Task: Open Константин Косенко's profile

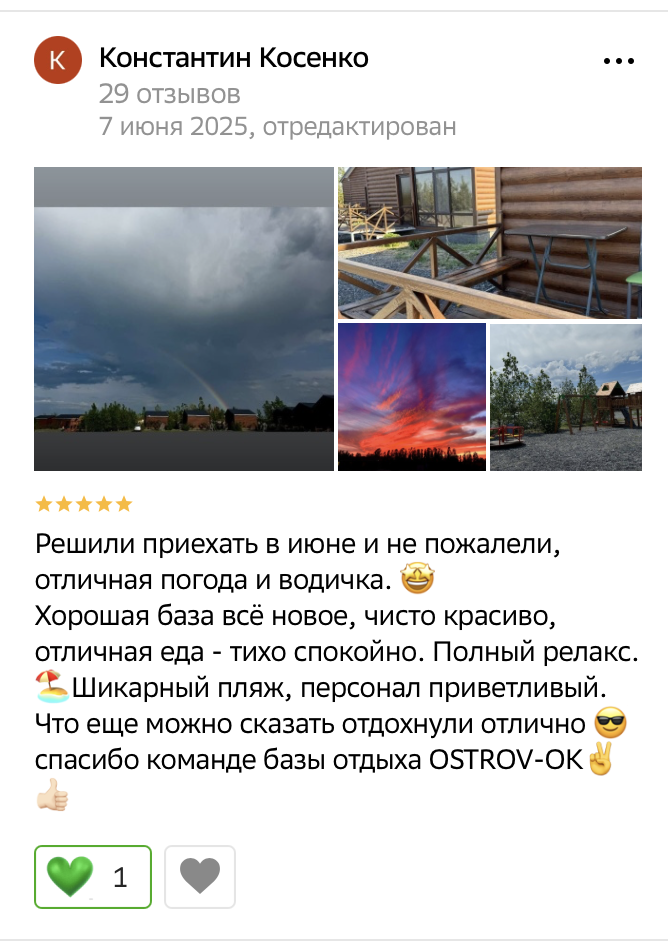Action: point(233,59)
